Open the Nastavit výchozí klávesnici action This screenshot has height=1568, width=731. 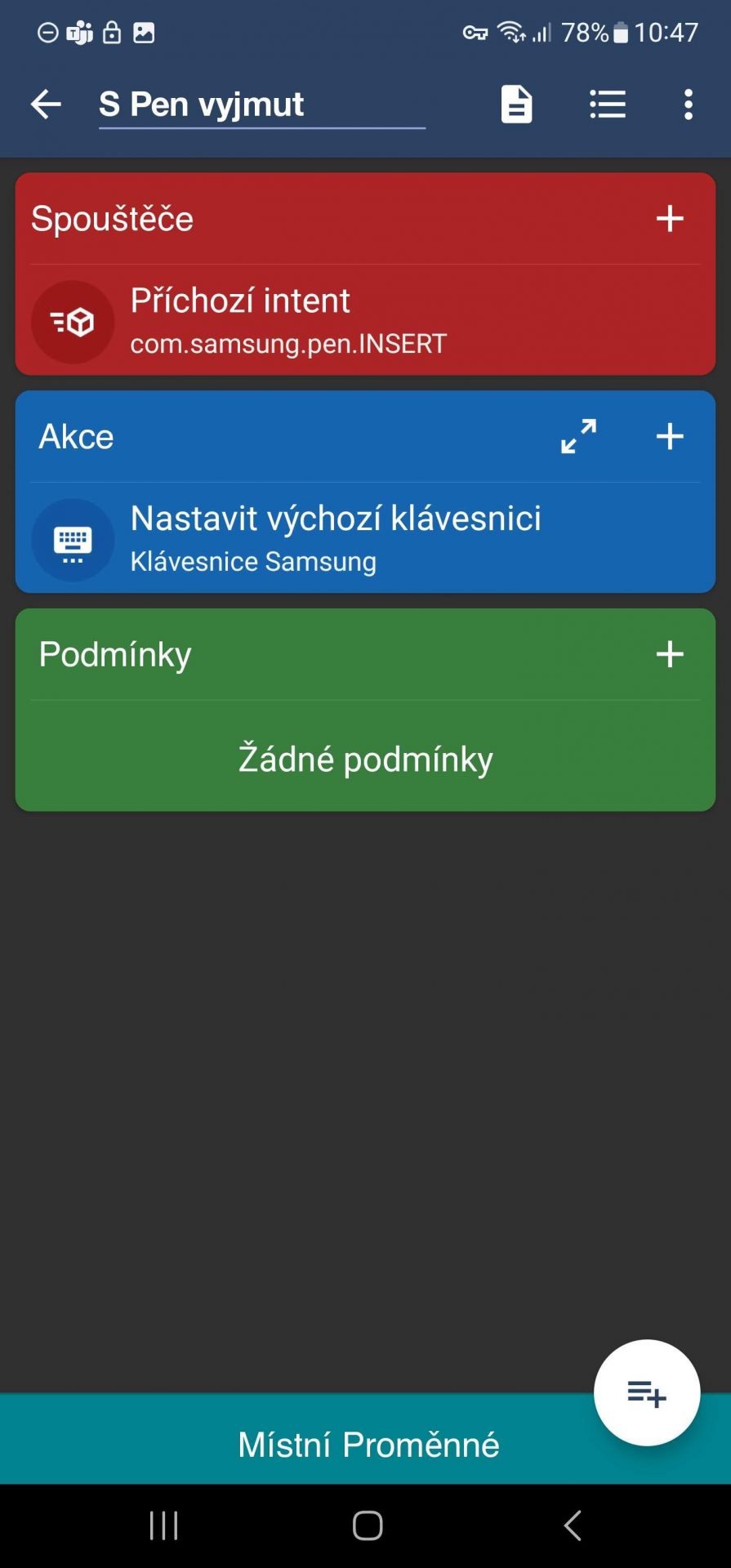pyautogui.click(x=365, y=539)
